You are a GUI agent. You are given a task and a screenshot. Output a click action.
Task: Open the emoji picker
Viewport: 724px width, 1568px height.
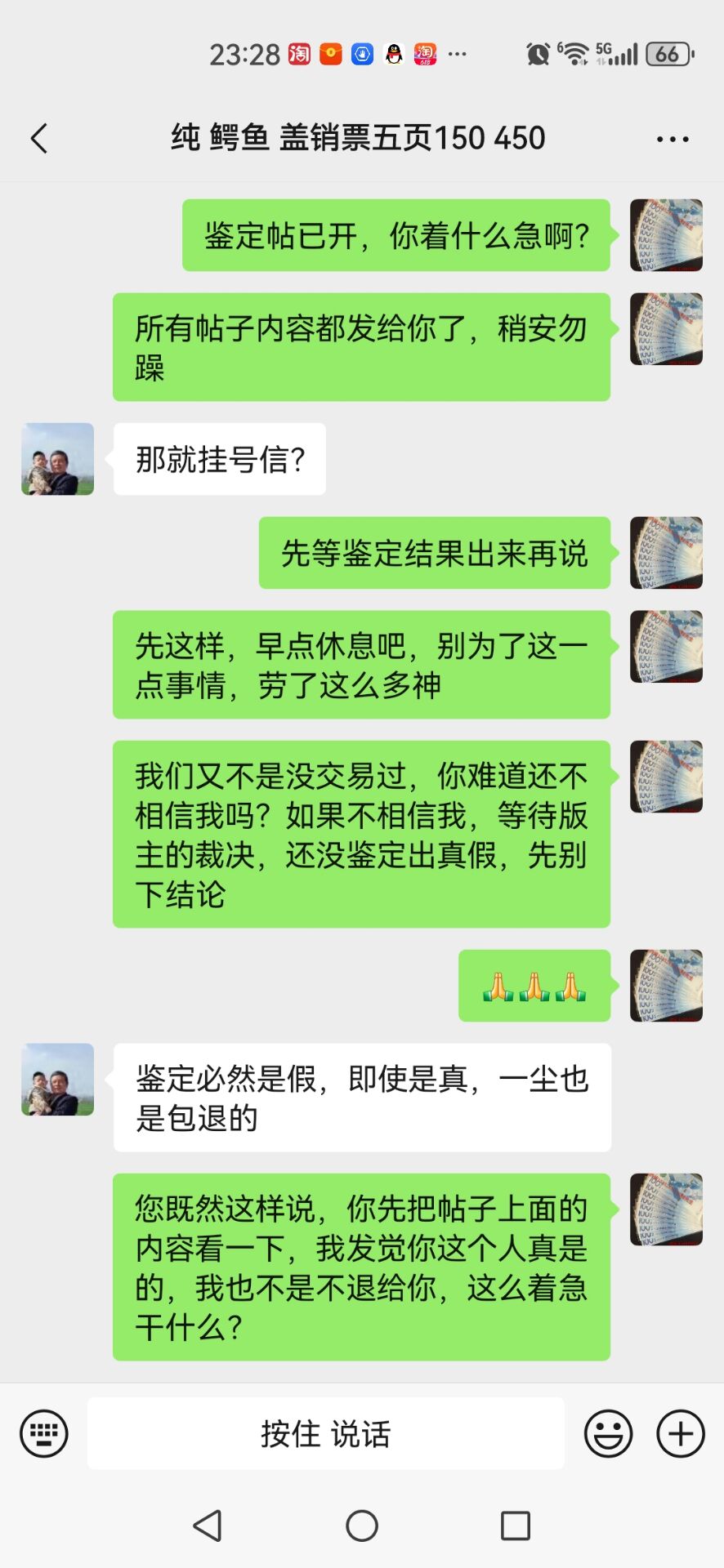608,1433
